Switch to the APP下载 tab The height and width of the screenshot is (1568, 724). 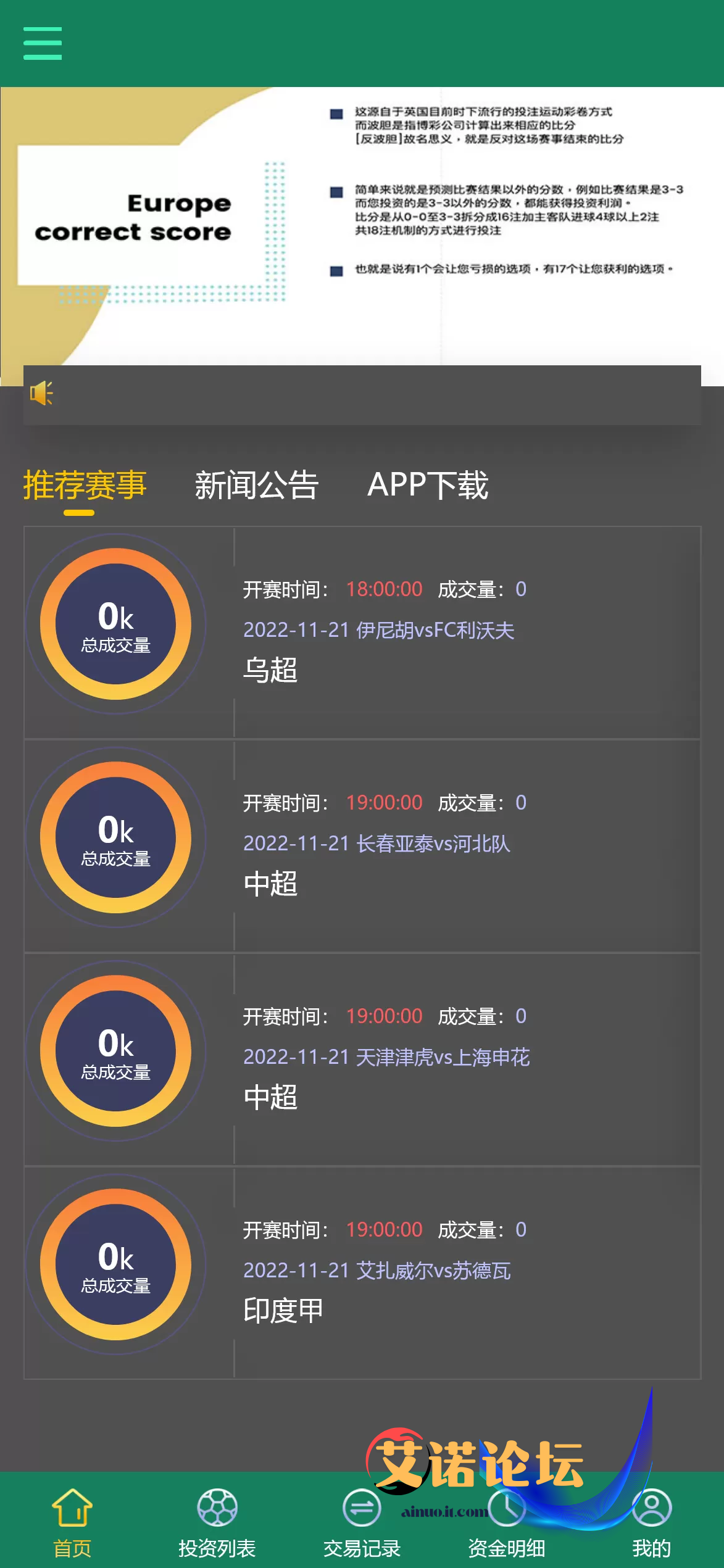click(428, 485)
